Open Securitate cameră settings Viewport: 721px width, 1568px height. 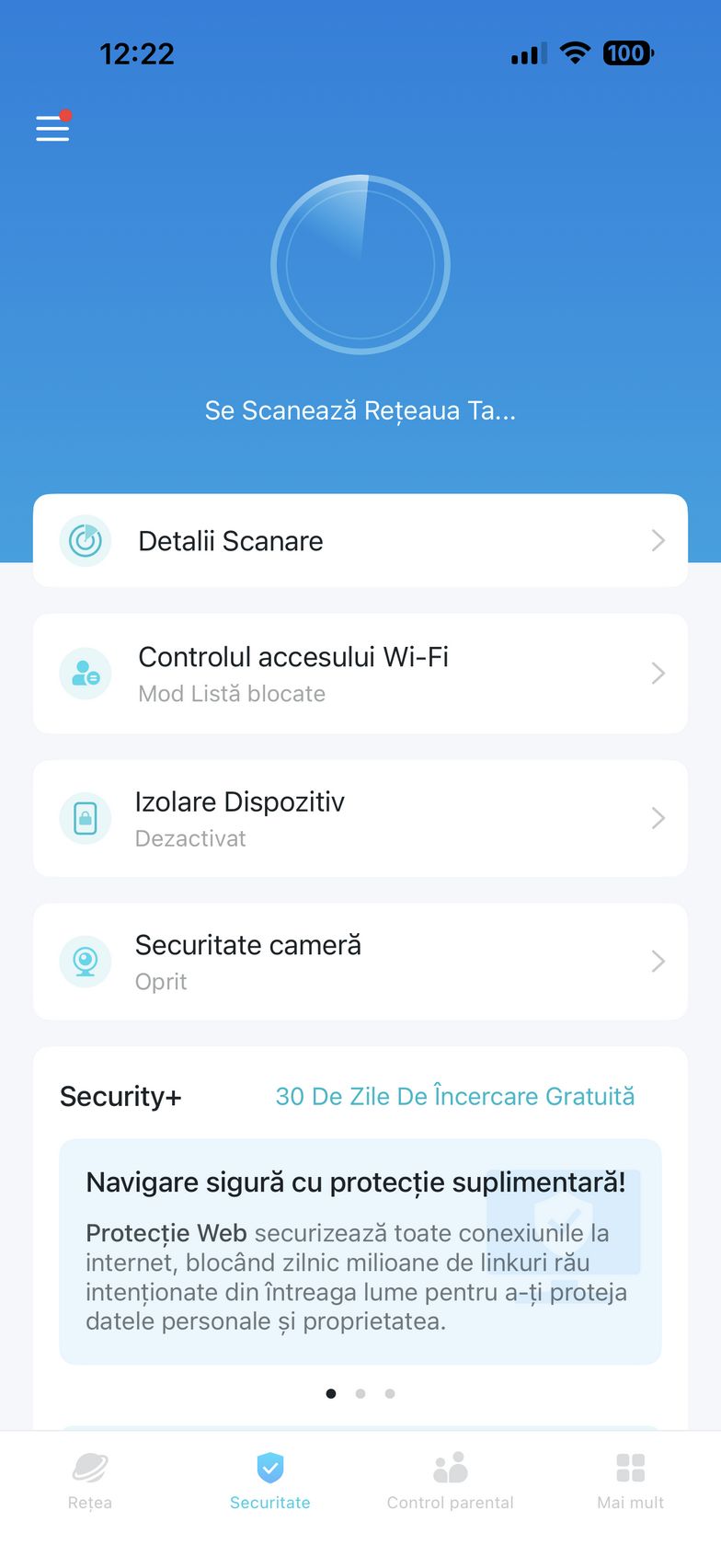tap(360, 962)
